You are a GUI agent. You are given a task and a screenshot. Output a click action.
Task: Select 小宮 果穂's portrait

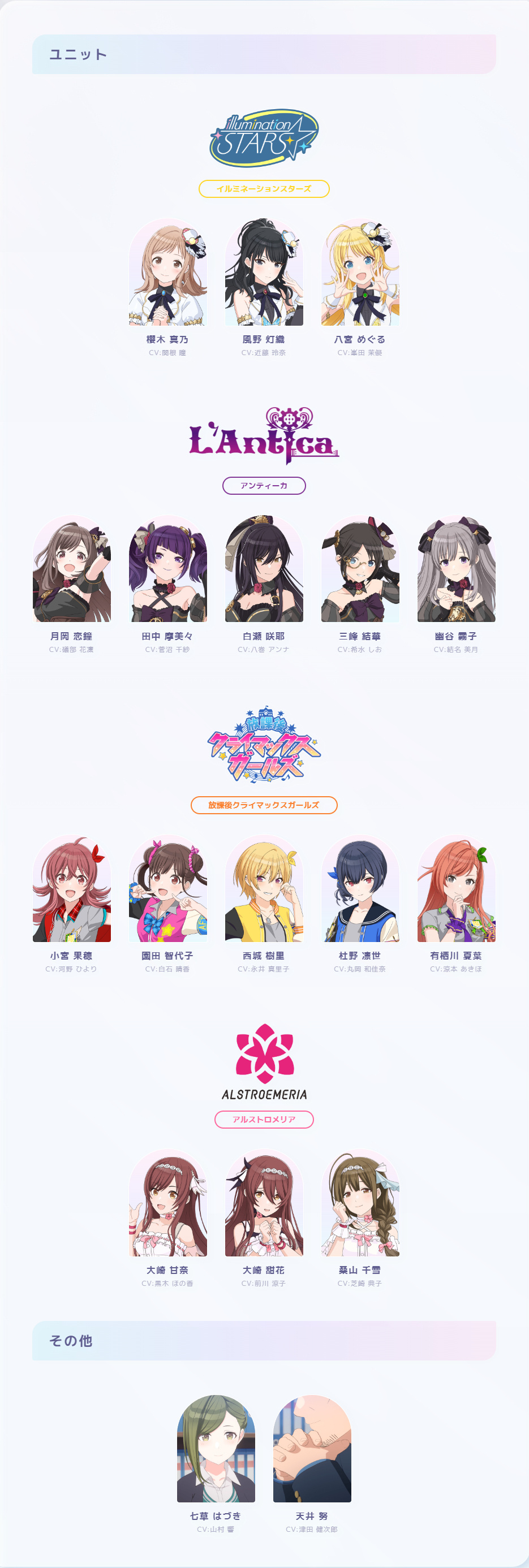[71, 888]
